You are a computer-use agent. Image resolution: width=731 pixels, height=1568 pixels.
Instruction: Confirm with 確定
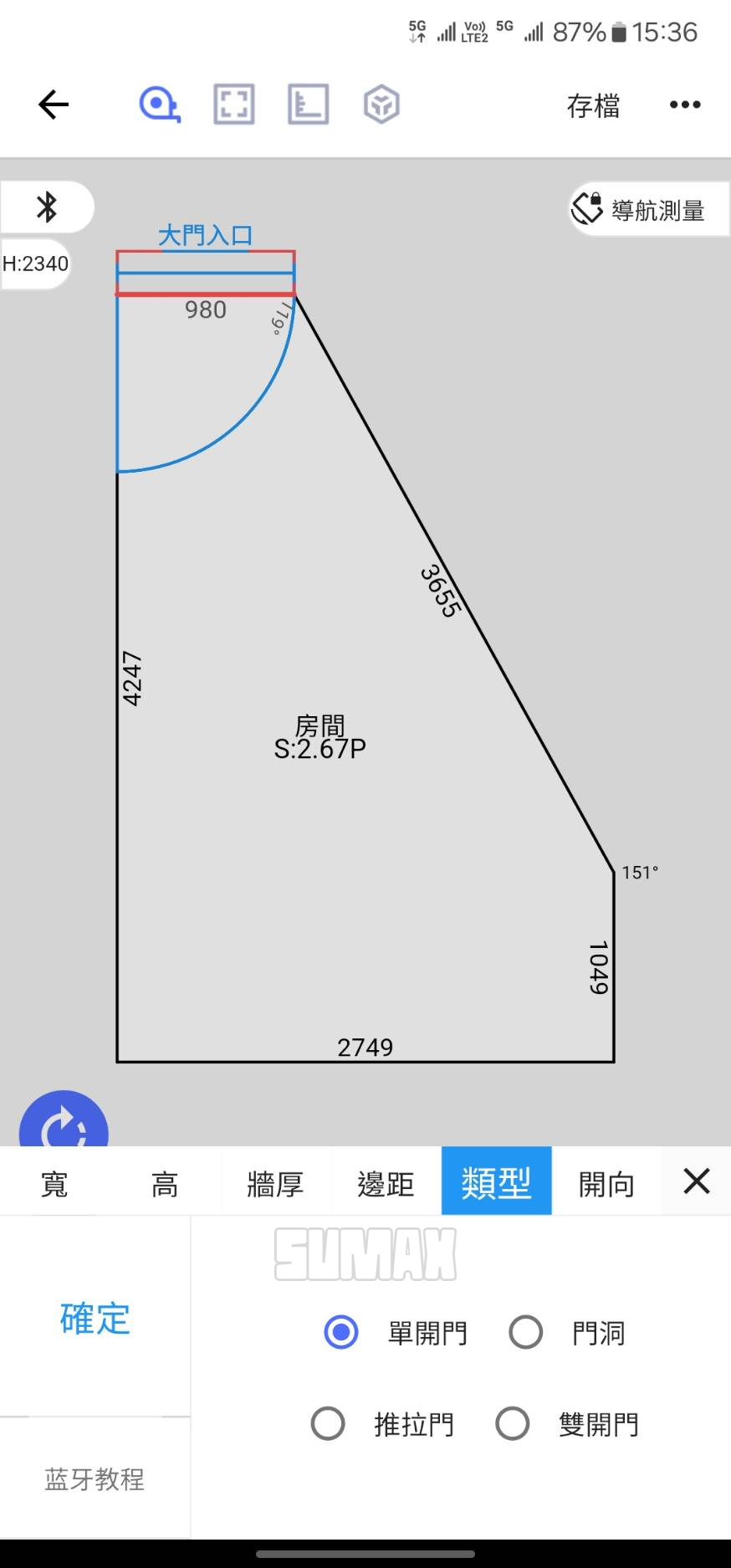click(95, 1319)
